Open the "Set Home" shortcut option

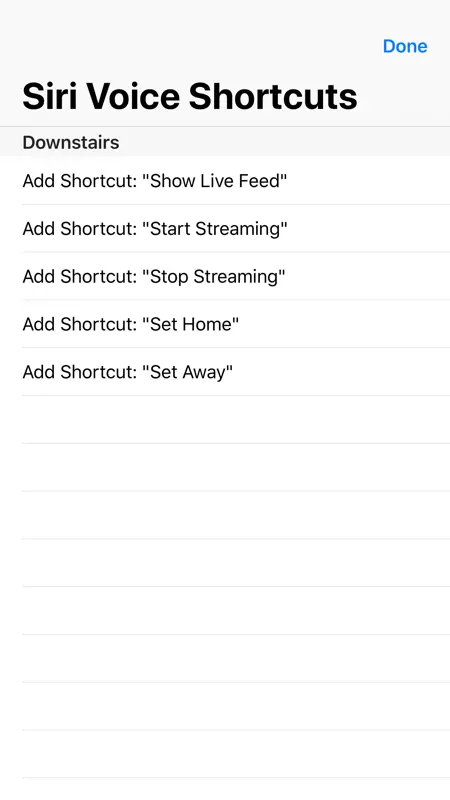(x=225, y=324)
